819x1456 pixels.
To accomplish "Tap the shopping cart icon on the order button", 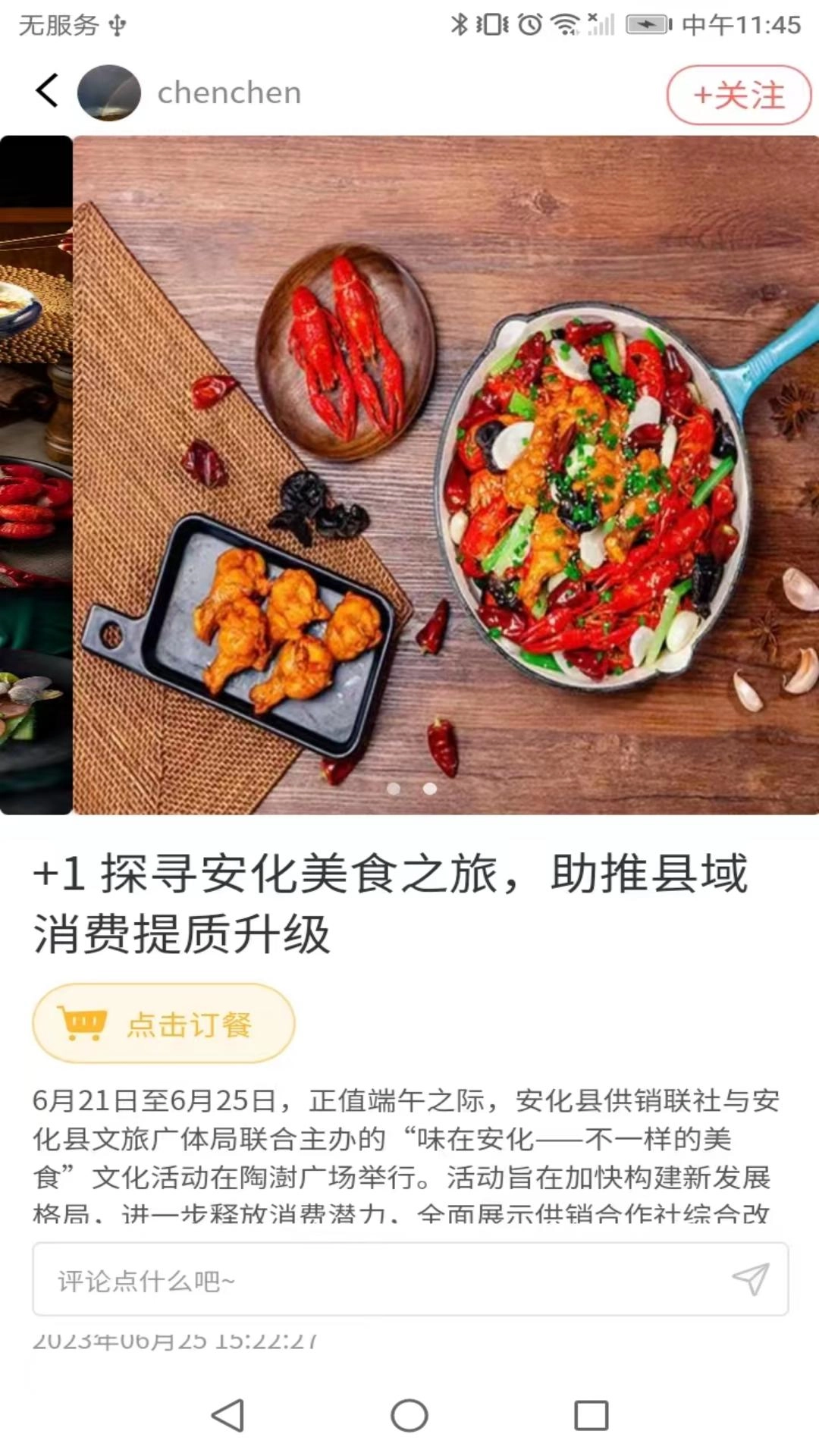I will [83, 1024].
